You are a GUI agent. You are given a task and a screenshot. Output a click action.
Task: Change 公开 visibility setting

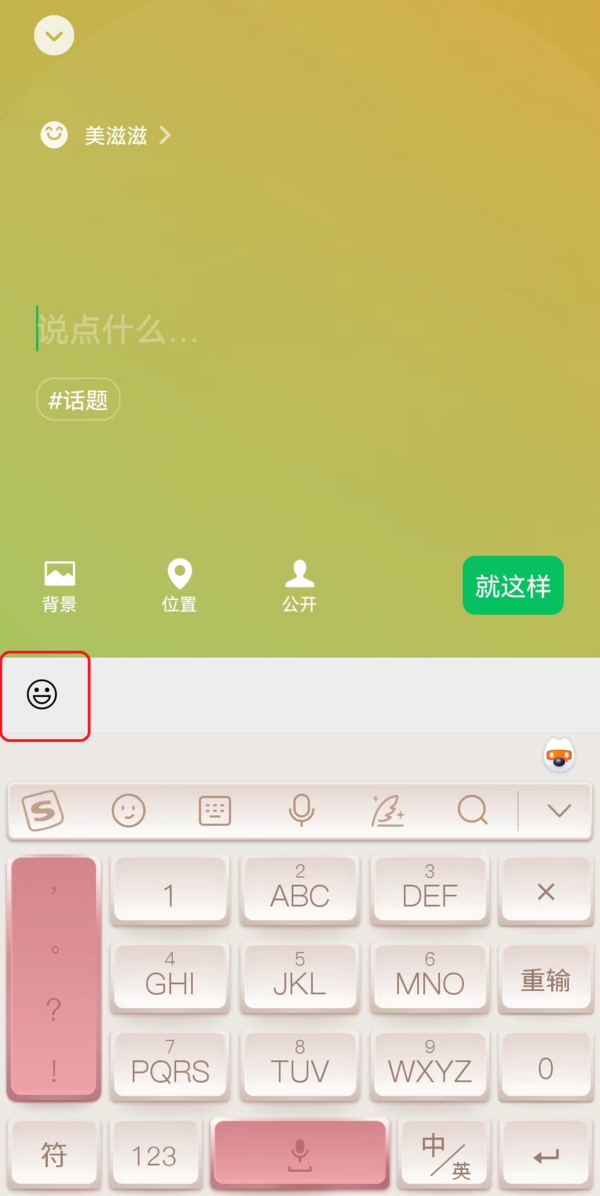pyautogui.click(x=299, y=586)
